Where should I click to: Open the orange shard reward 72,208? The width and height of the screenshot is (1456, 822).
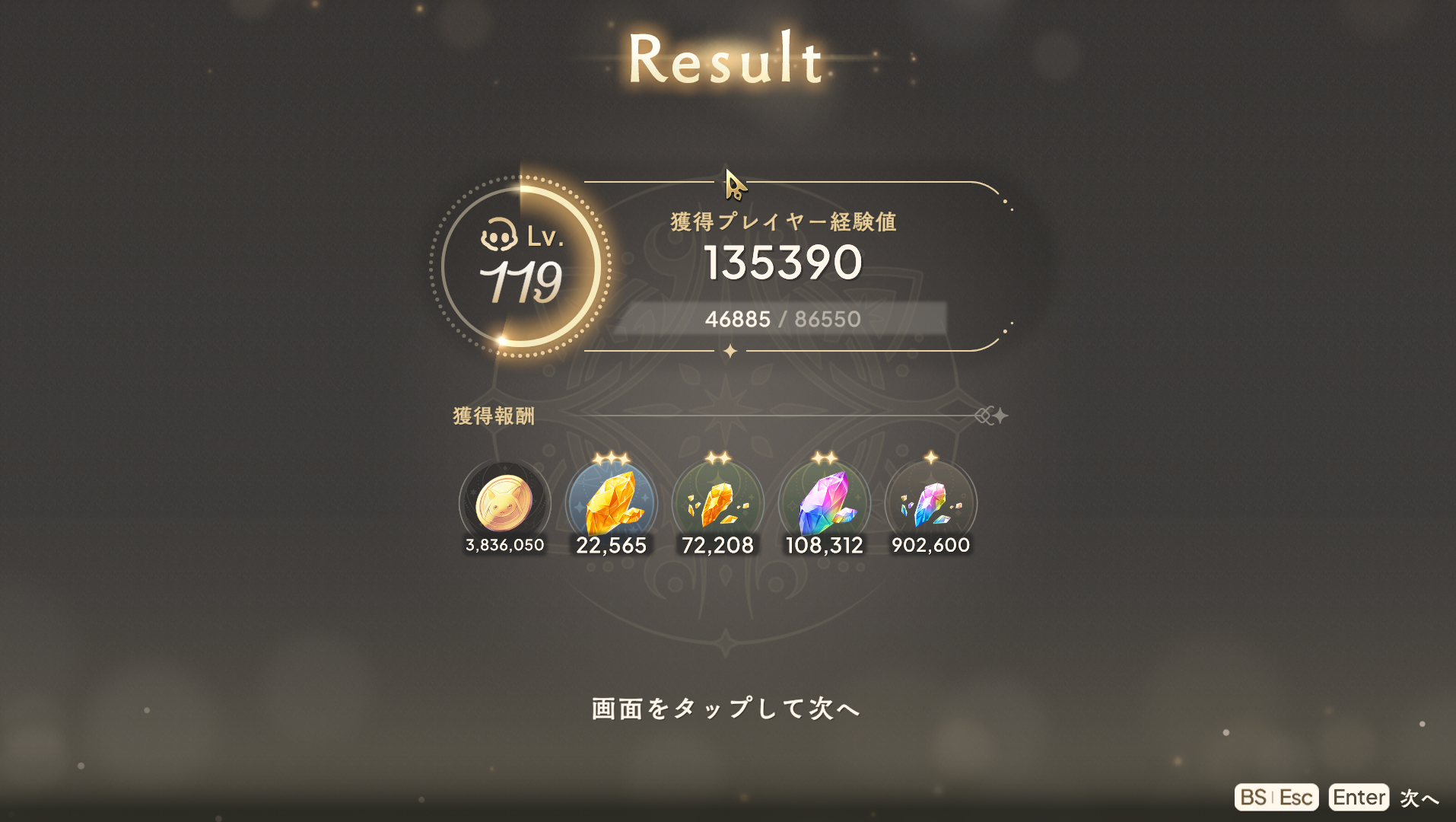[x=717, y=504]
